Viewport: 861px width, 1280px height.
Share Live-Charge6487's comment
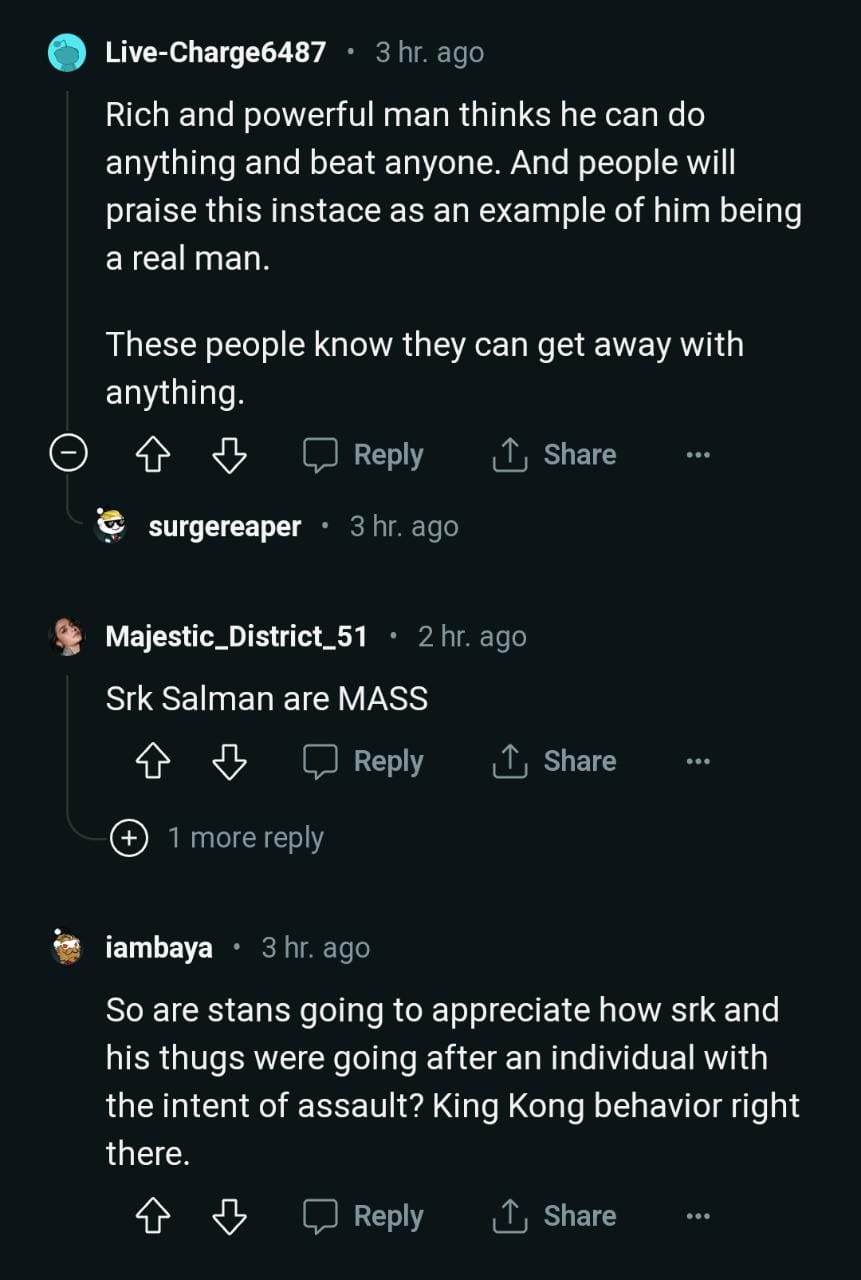pos(553,456)
